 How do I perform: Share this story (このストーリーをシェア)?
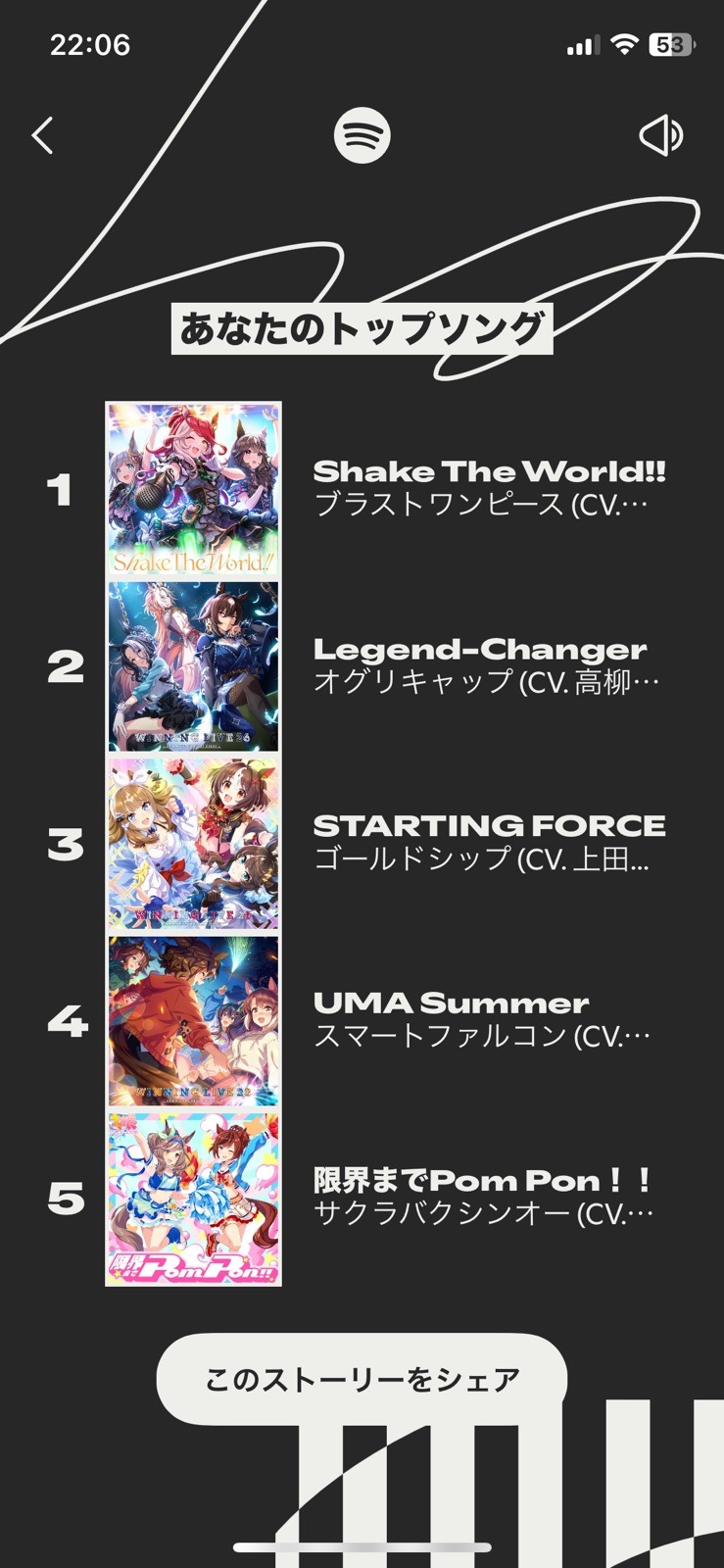pos(362,1379)
